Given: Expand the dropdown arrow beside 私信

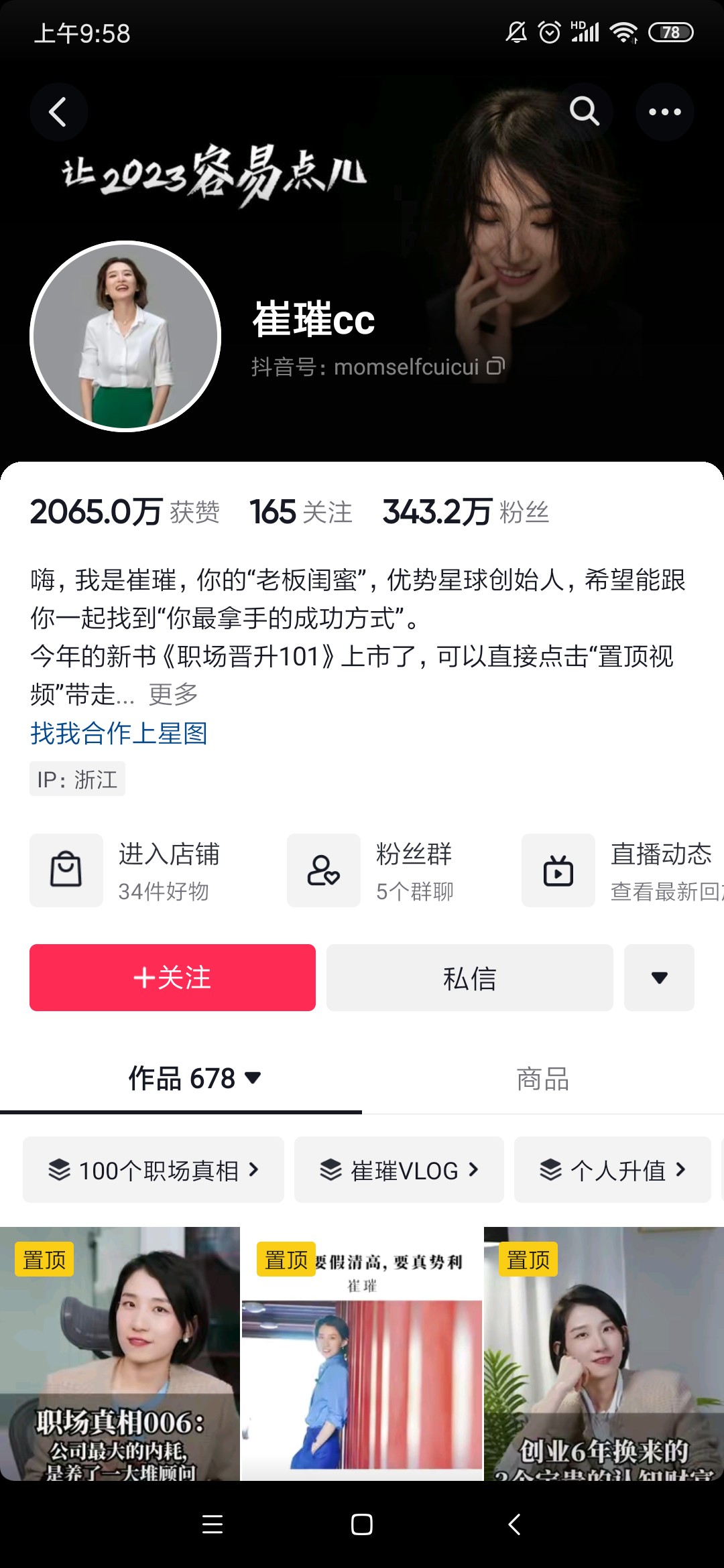Looking at the screenshot, I should pos(659,978).
